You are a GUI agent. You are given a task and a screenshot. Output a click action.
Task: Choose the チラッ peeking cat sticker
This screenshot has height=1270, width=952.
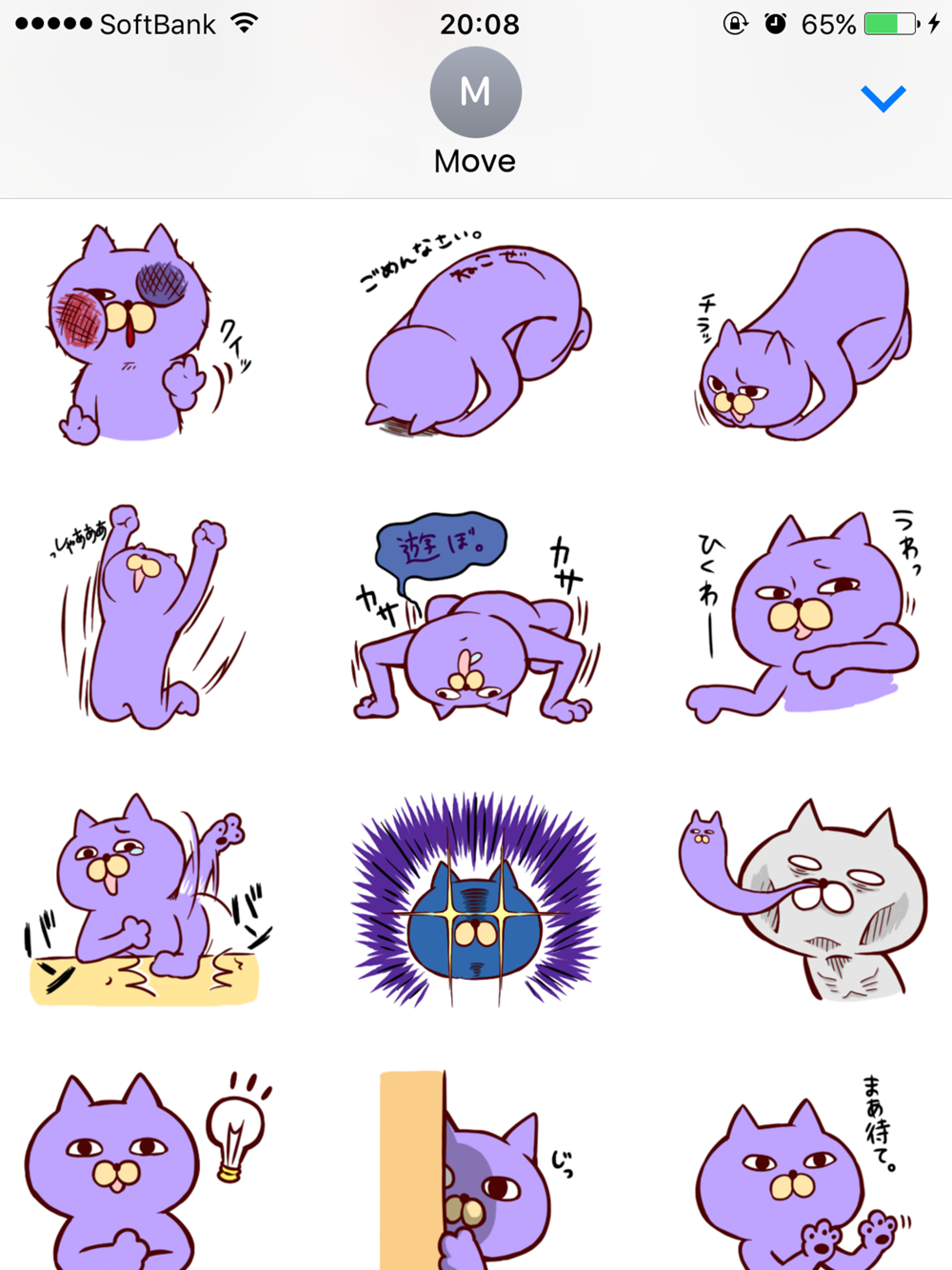804,333
